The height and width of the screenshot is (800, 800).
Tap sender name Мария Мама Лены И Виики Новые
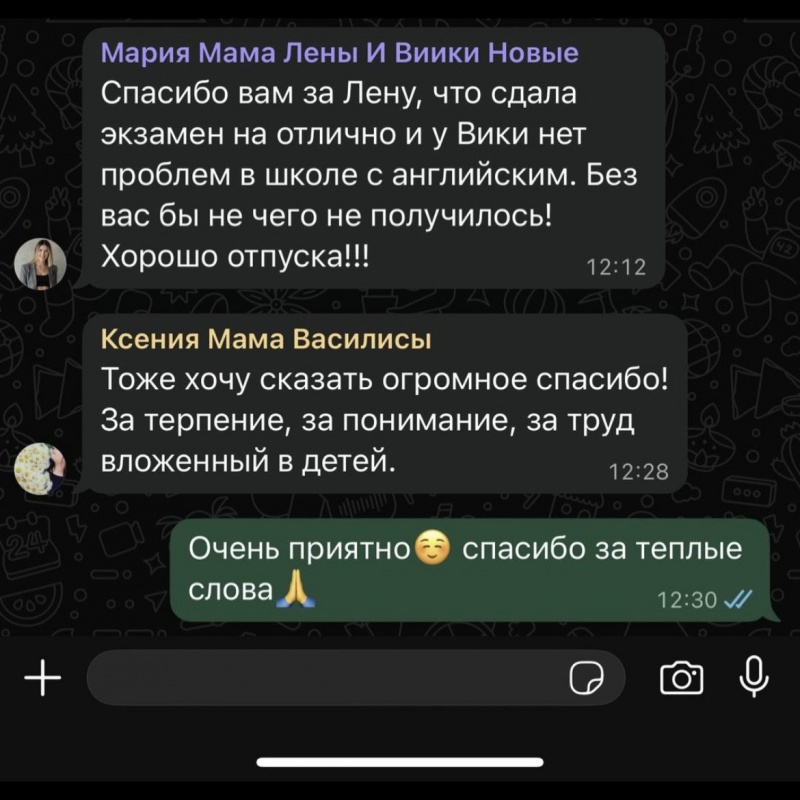(x=340, y=52)
